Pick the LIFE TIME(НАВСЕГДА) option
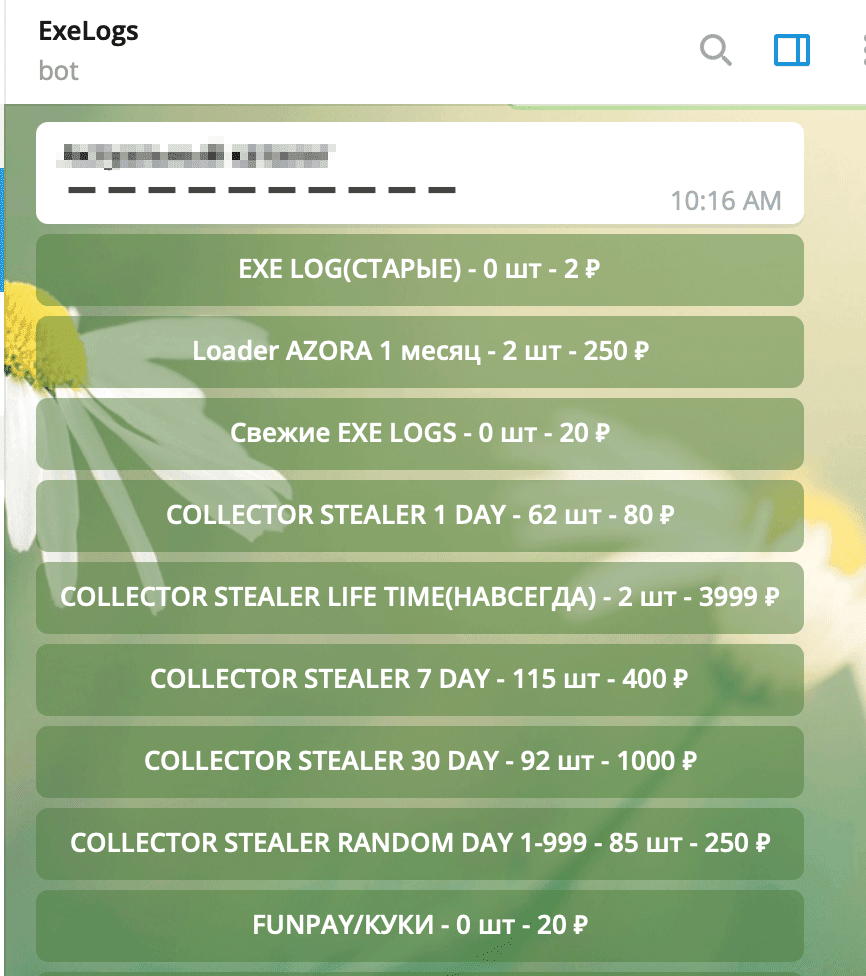866x976 pixels. pos(420,598)
